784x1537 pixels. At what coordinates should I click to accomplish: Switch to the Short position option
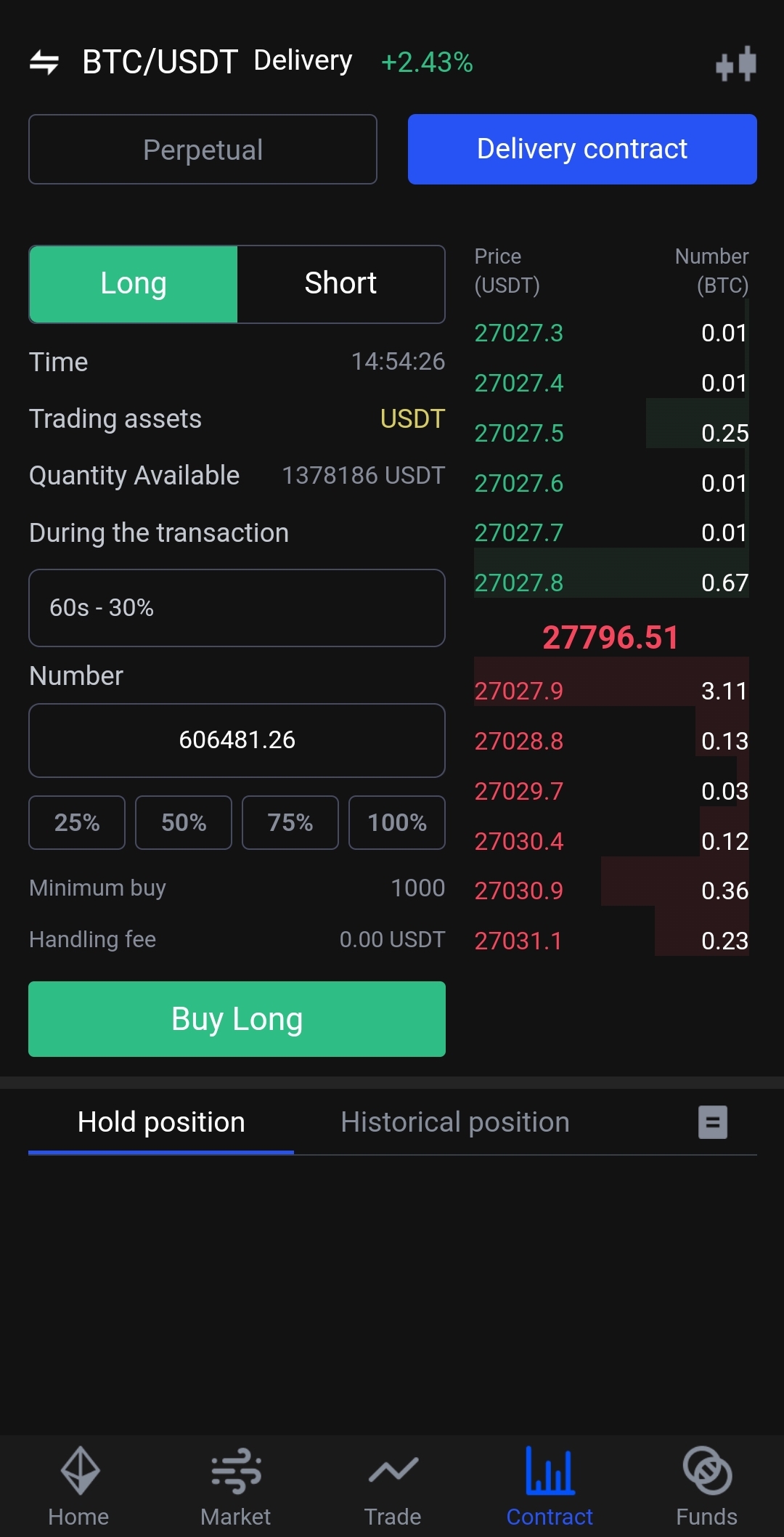(340, 284)
